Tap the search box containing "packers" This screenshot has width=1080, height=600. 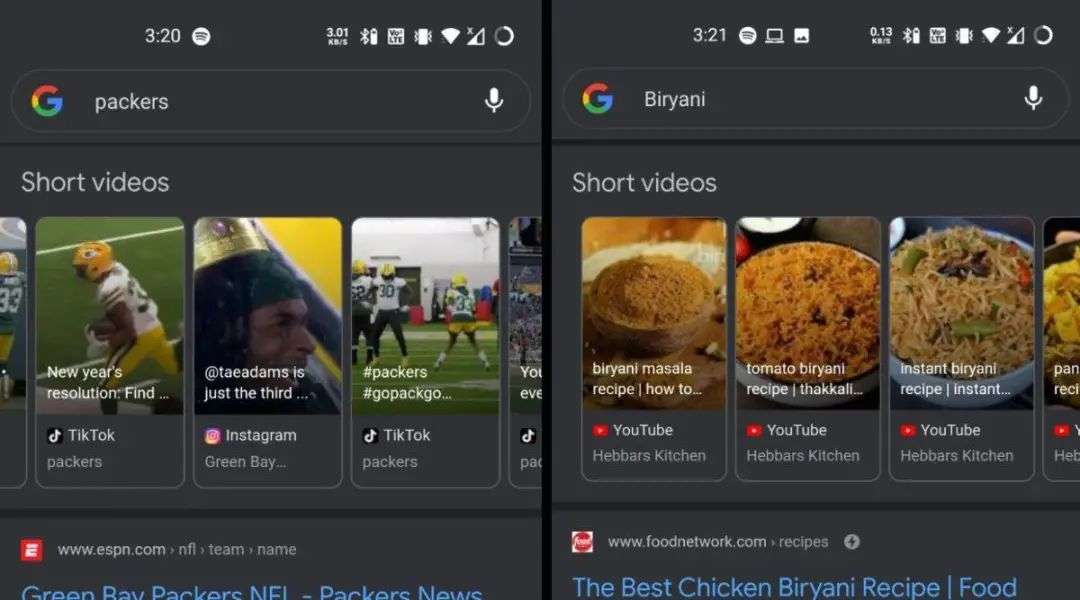pos(270,101)
